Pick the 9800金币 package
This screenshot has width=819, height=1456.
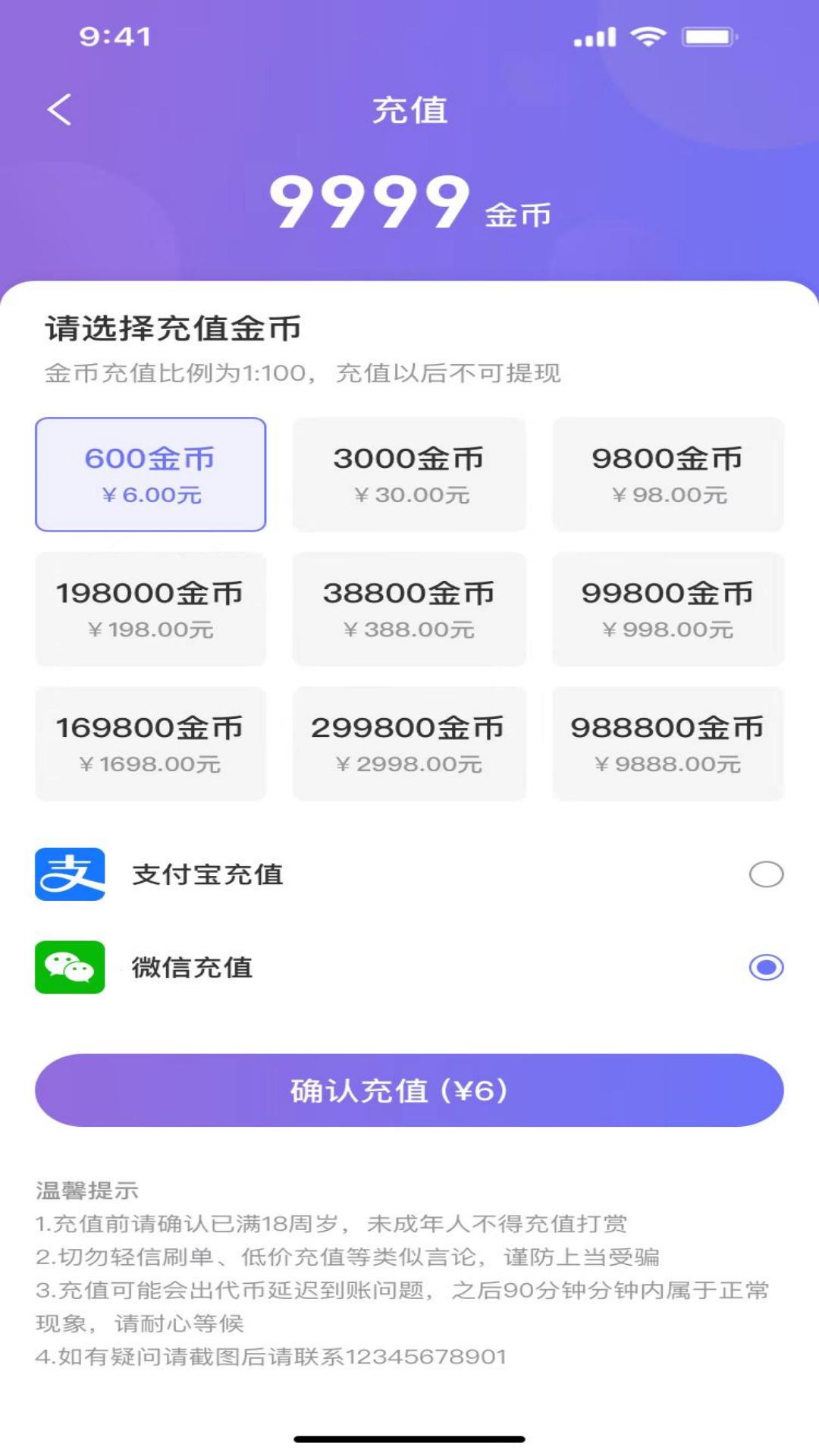667,474
